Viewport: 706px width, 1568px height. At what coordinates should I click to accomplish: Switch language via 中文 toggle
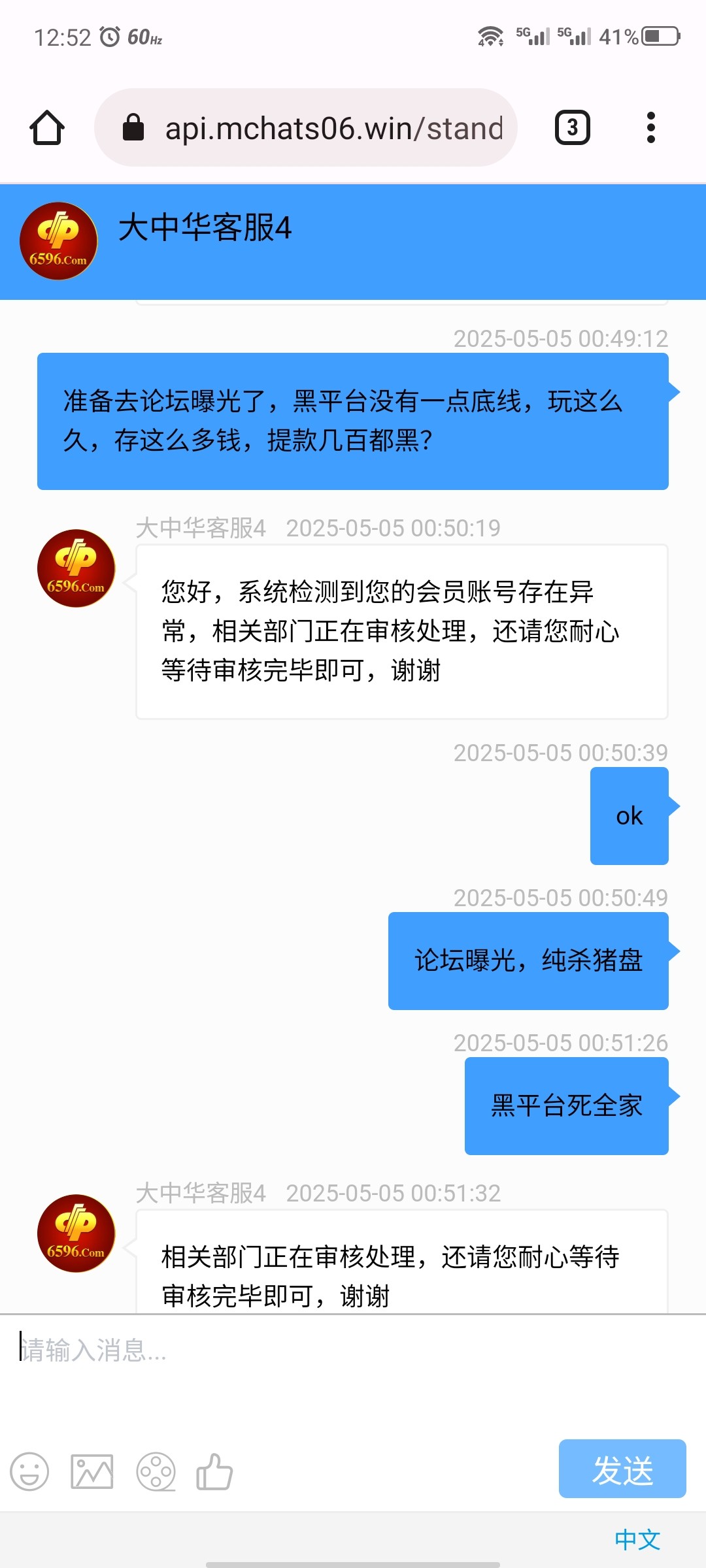[637, 1541]
